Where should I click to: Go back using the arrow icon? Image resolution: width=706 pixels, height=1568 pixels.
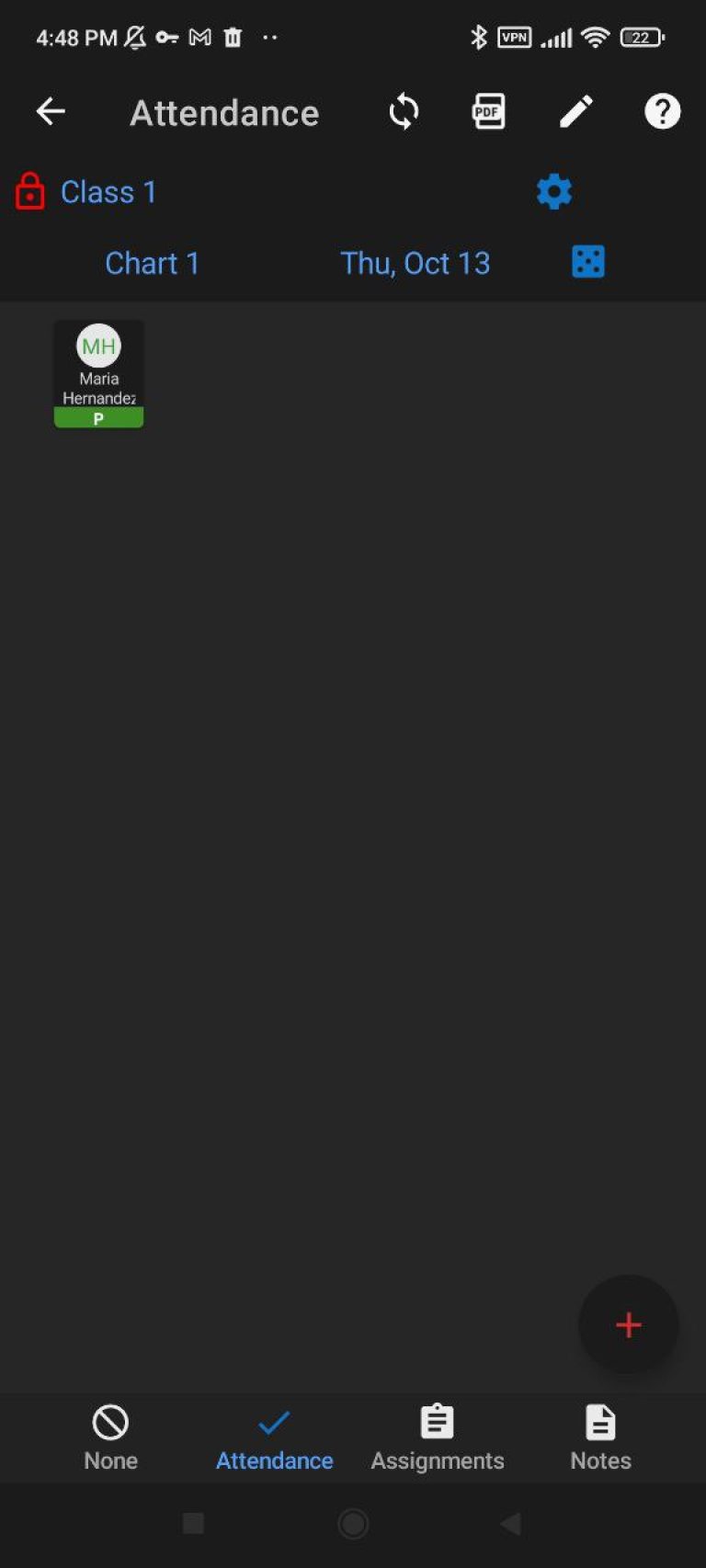51,112
